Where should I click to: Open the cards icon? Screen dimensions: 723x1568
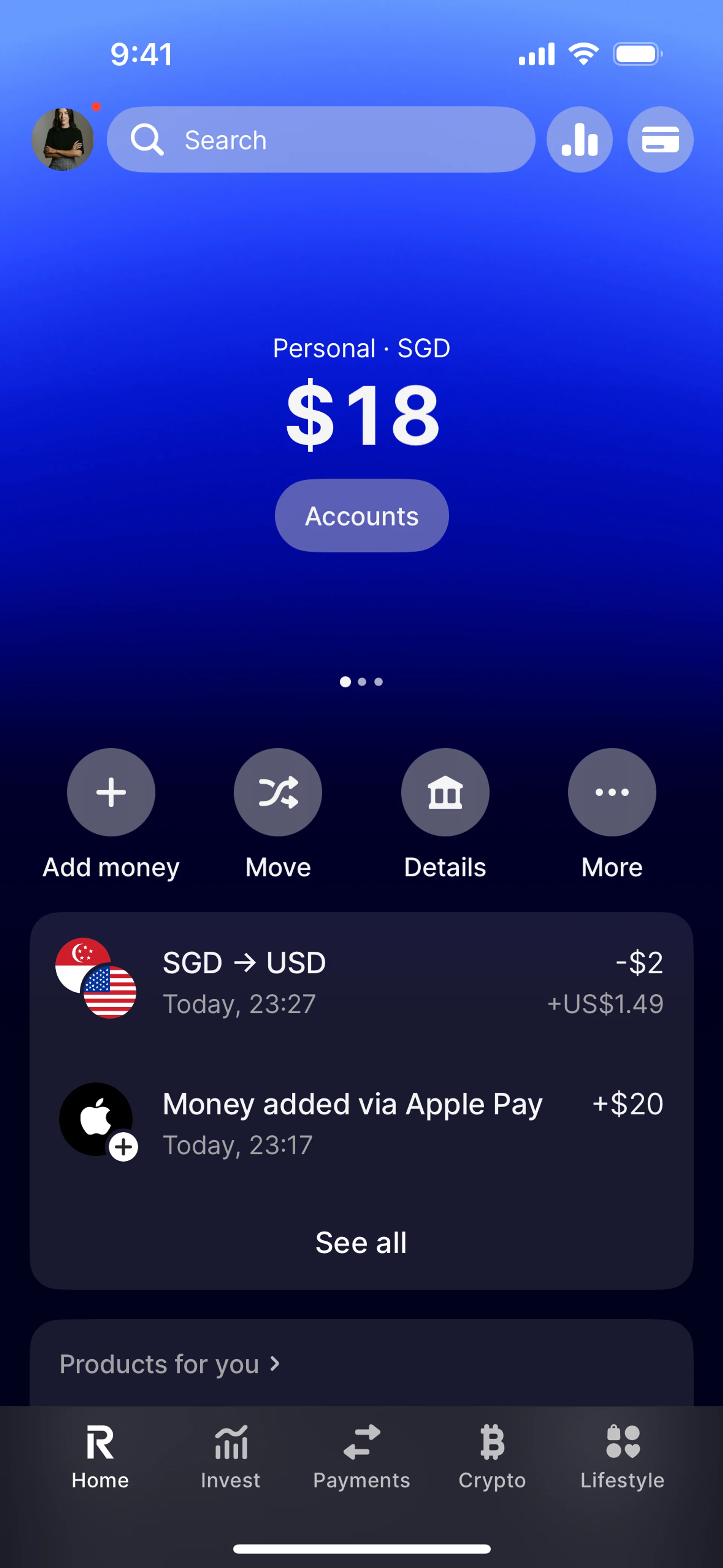pos(660,139)
